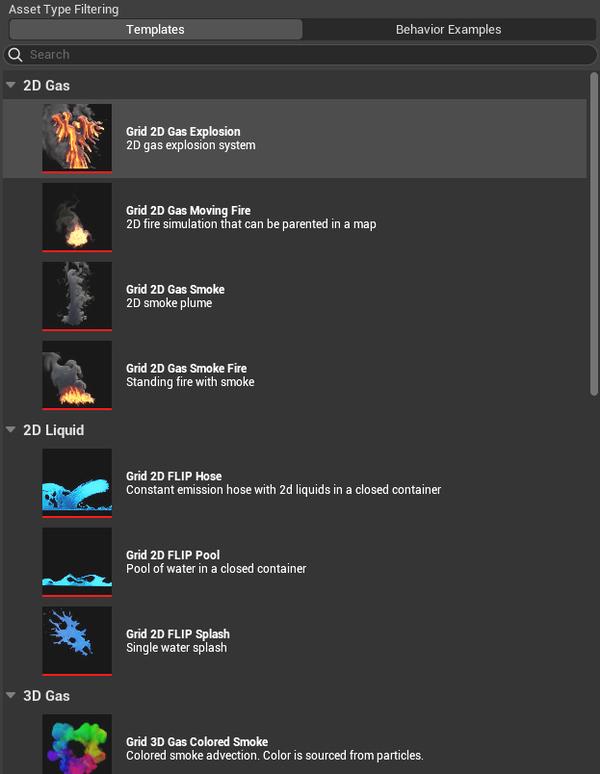
Task: Choose Grid 2D Gas Moving Fire template
Action: [188, 217]
